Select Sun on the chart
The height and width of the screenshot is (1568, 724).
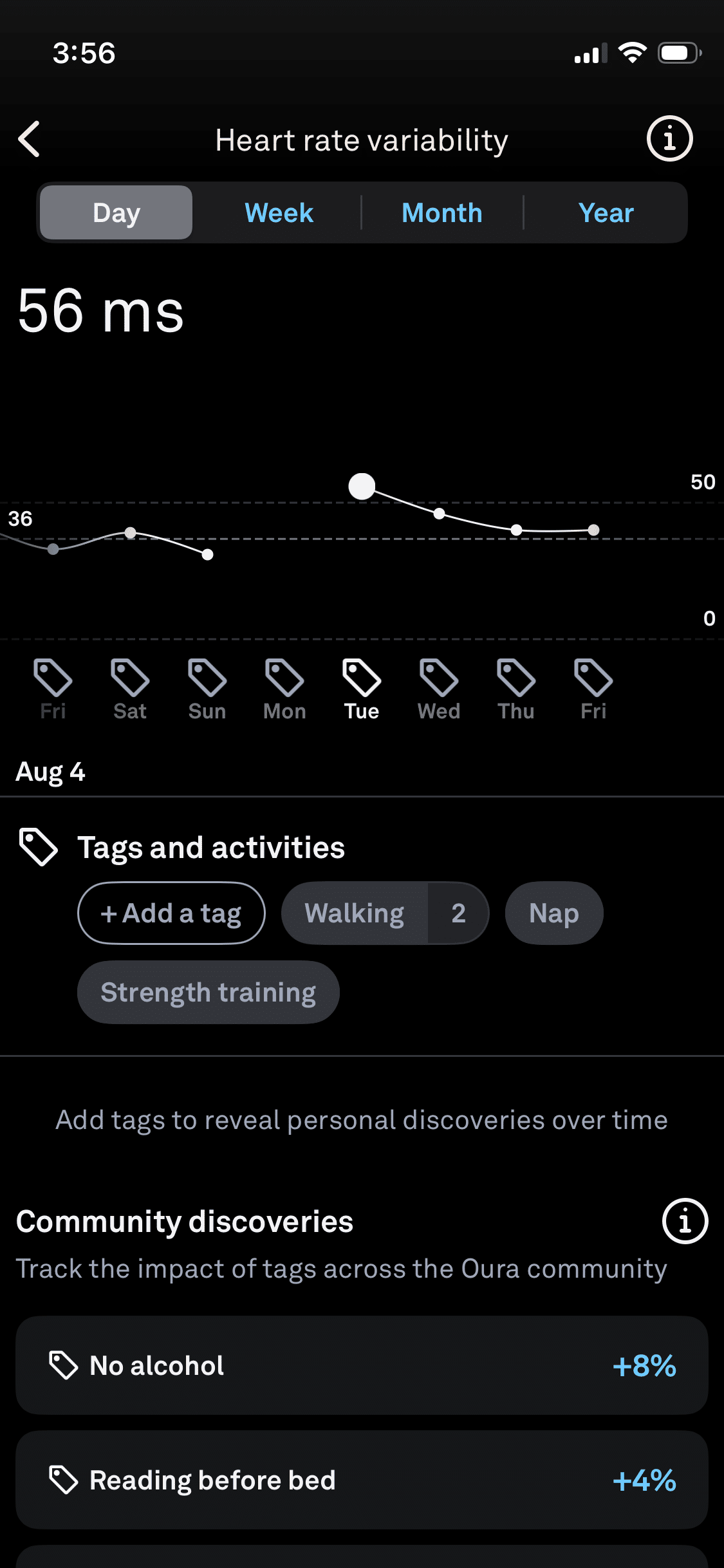[207, 689]
